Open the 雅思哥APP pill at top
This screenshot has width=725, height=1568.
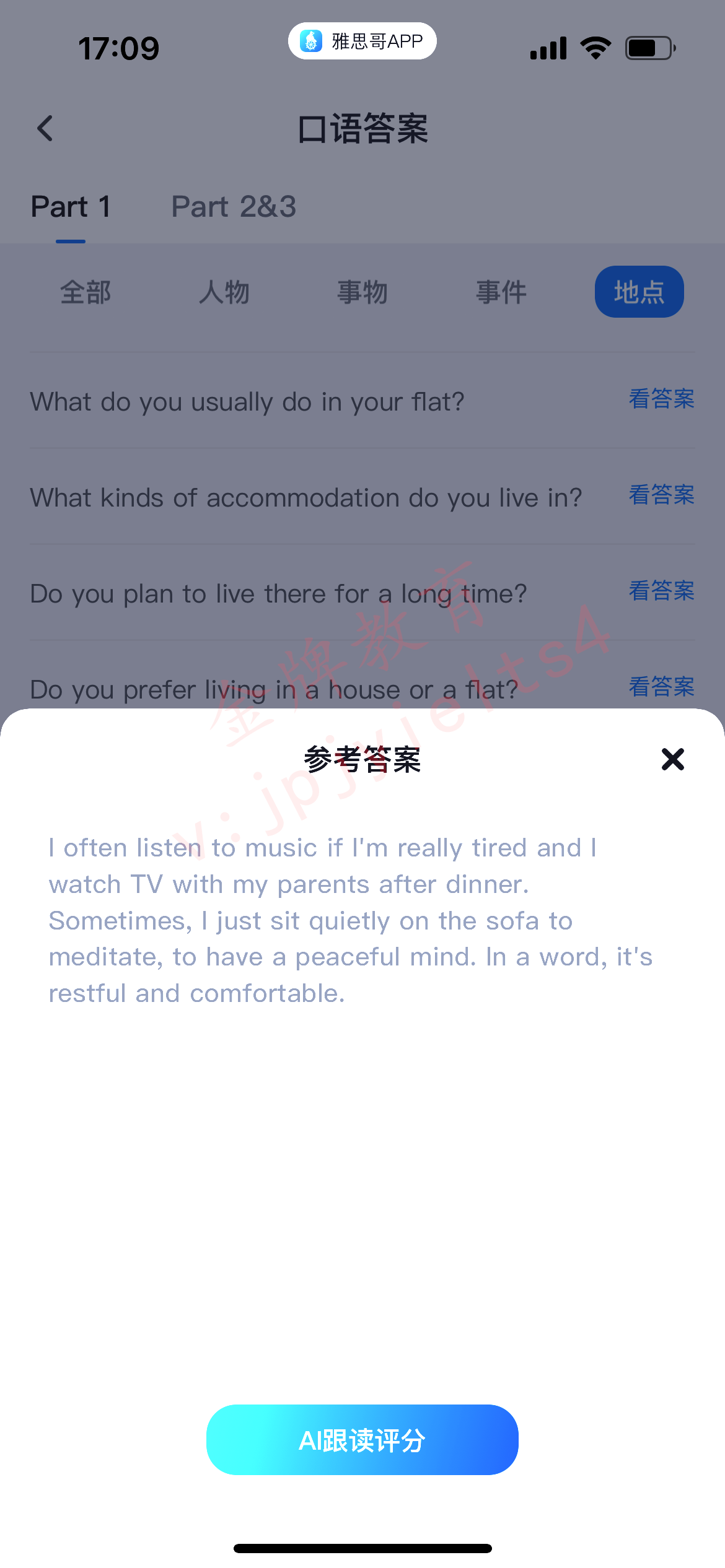362,41
